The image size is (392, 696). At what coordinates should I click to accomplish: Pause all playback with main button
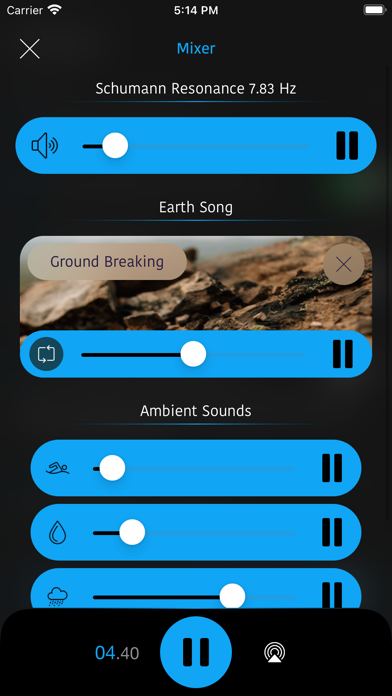tap(196, 652)
